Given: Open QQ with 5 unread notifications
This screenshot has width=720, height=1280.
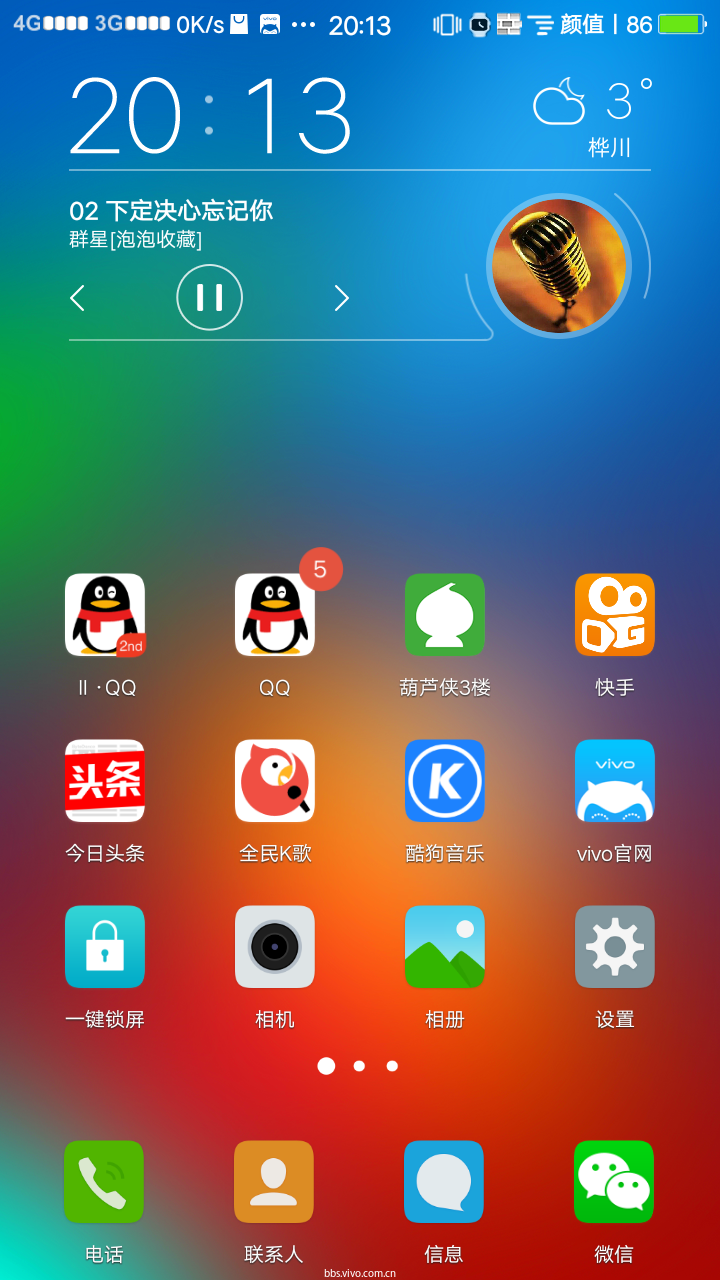Looking at the screenshot, I should [x=275, y=615].
